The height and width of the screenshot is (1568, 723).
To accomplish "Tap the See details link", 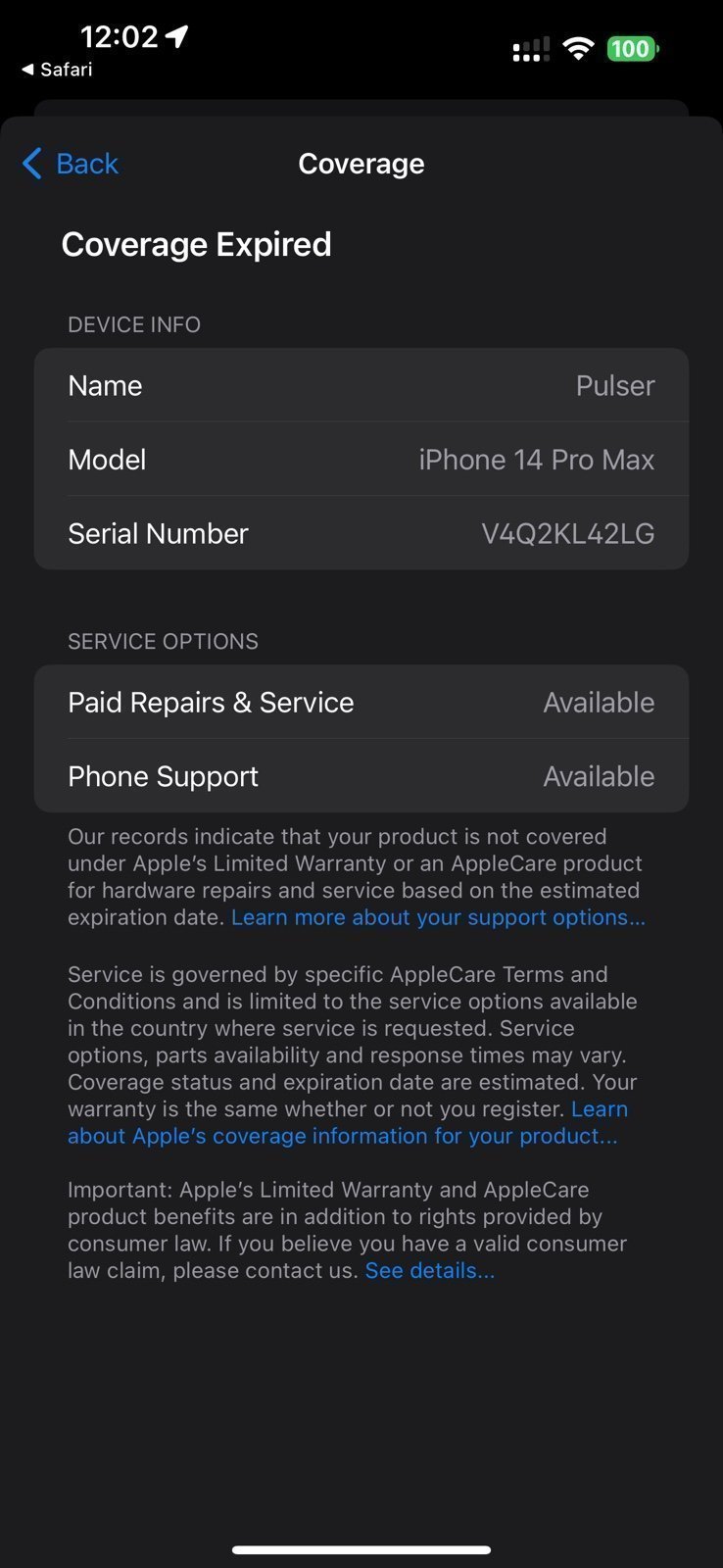I will coord(429,1271).
